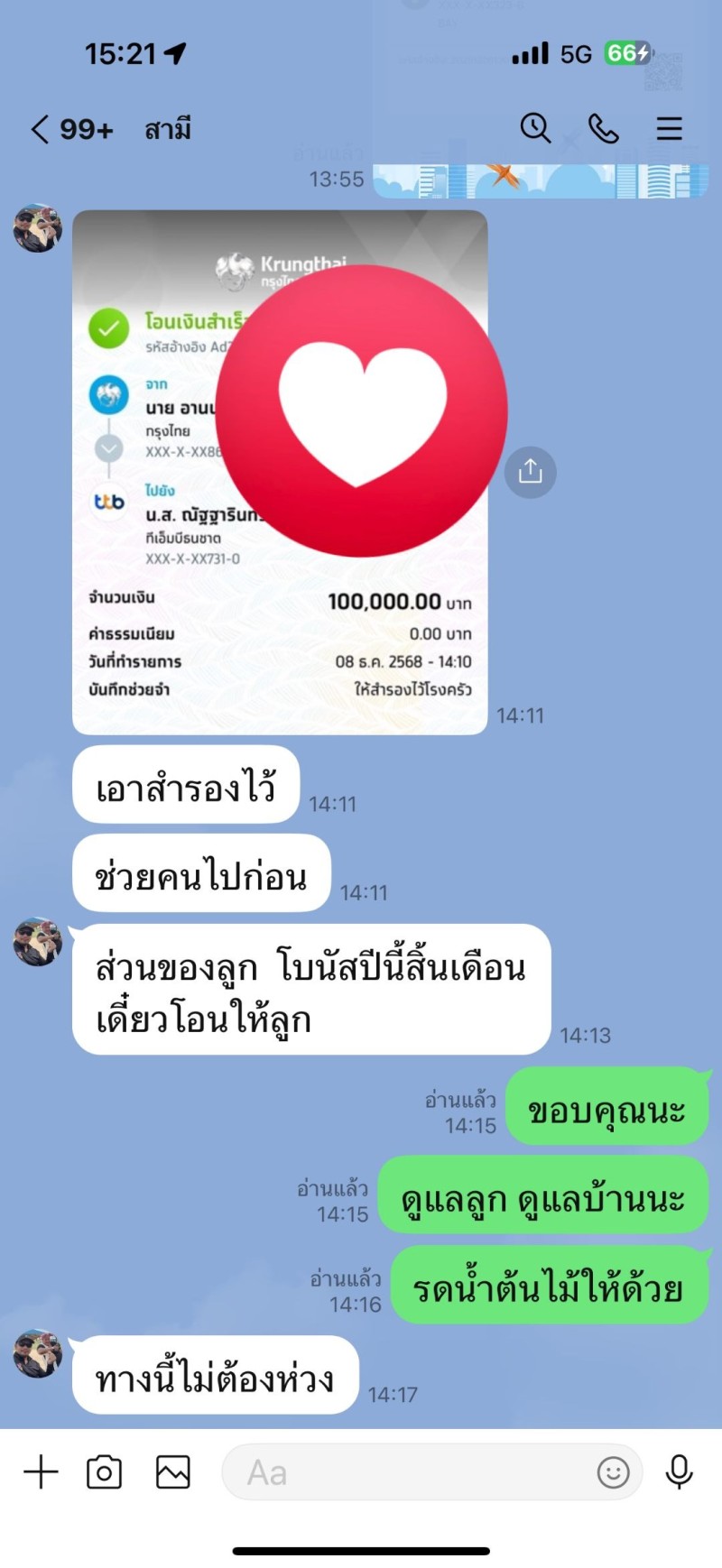722x1568 pixels.
Task: Focus the Aa message input field
Action: pyautogui.click(x=406, y=1472)
